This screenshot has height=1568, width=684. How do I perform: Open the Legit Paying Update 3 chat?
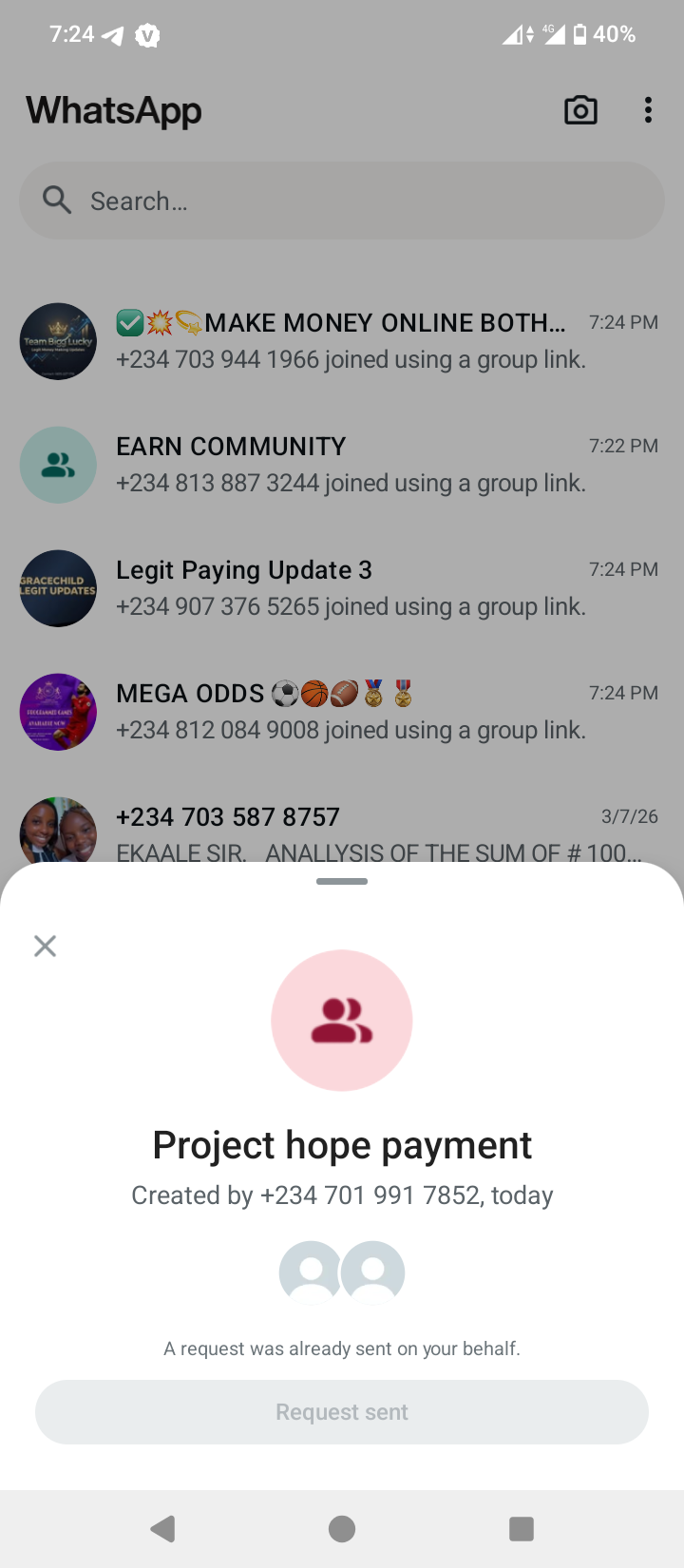[x=342, y=588]
